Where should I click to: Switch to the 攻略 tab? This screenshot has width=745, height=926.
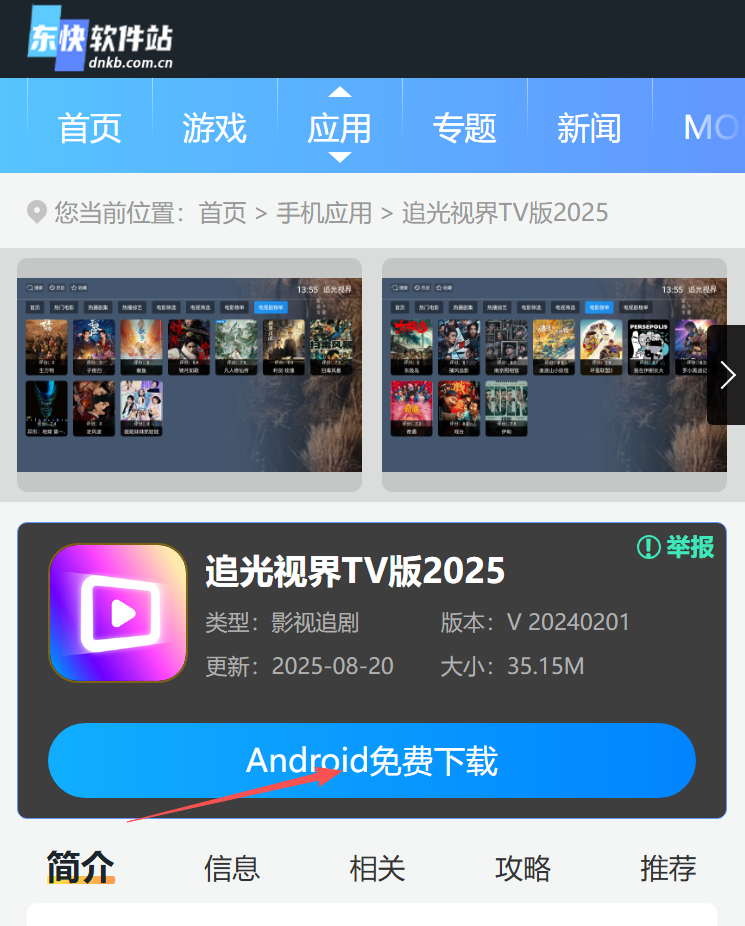point(522,869)
